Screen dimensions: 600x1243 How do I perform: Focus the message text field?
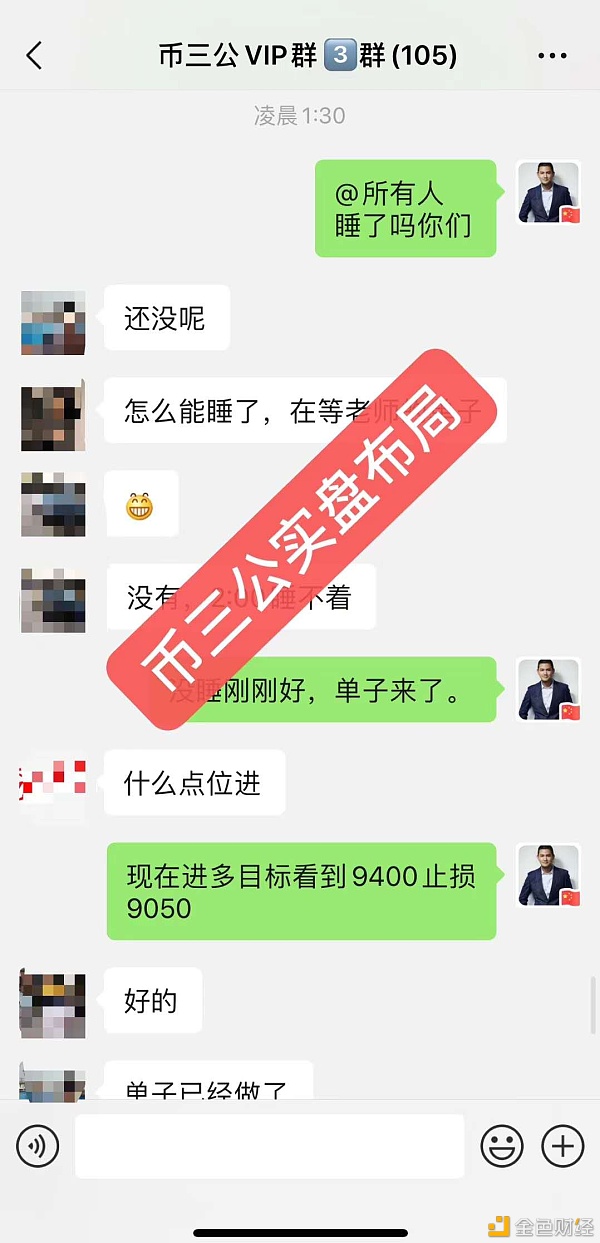[270, 1146]
